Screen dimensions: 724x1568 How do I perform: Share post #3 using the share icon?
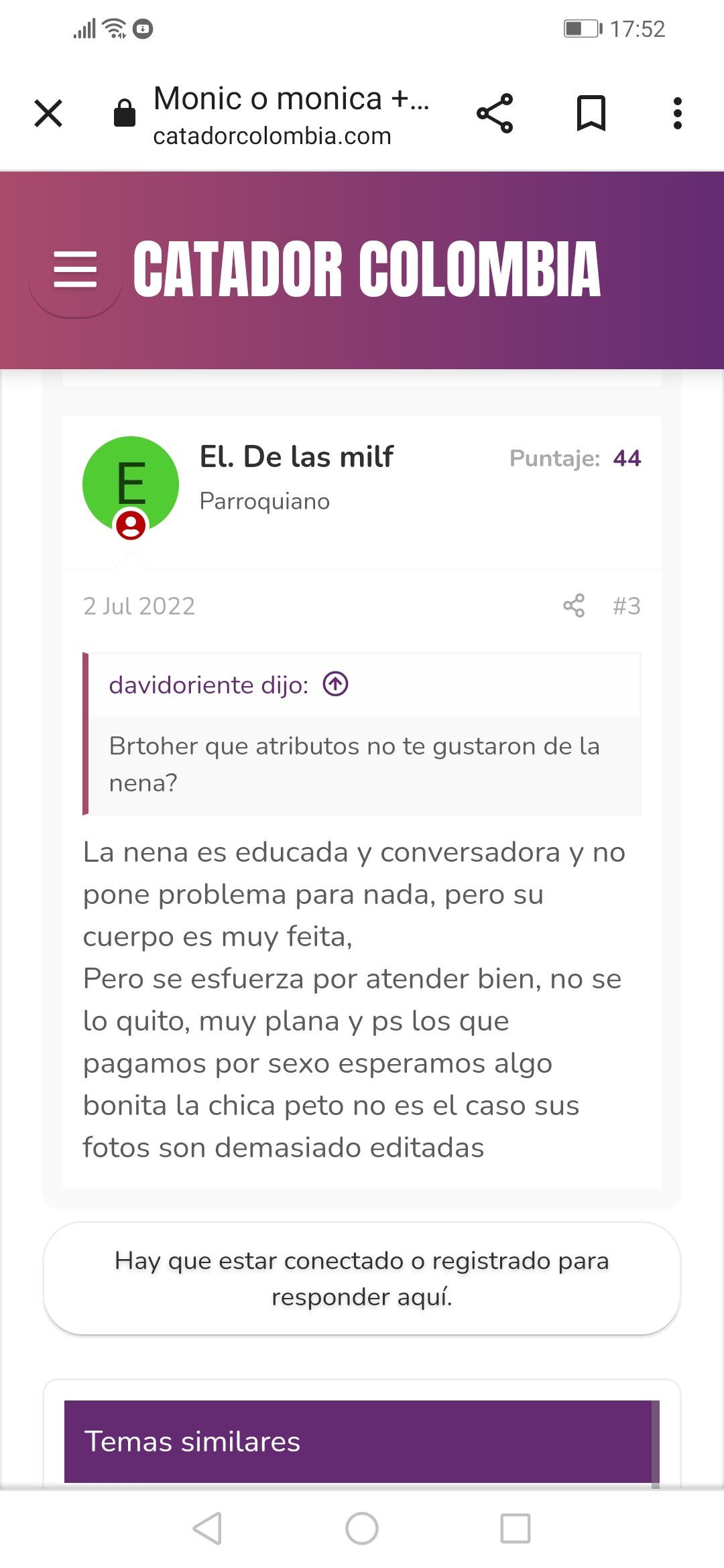click(x=574, y=606)
